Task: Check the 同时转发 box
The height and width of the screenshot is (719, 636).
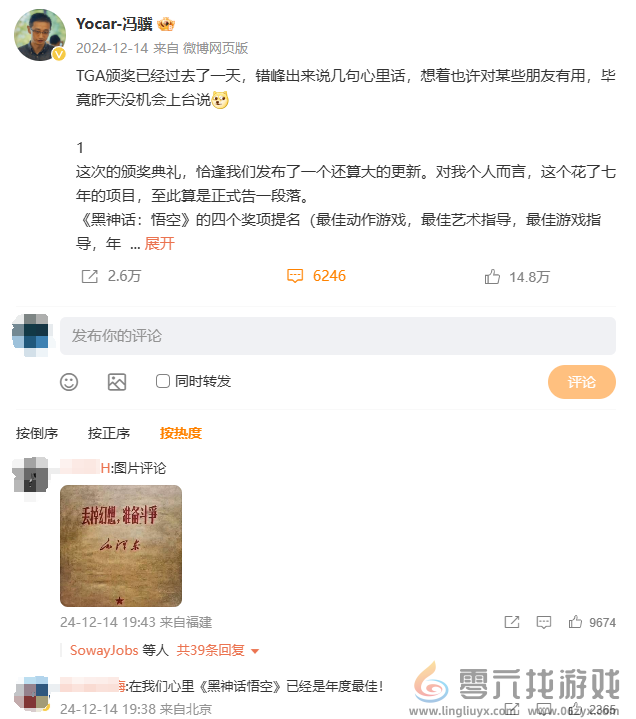Action: coord(163,381)
